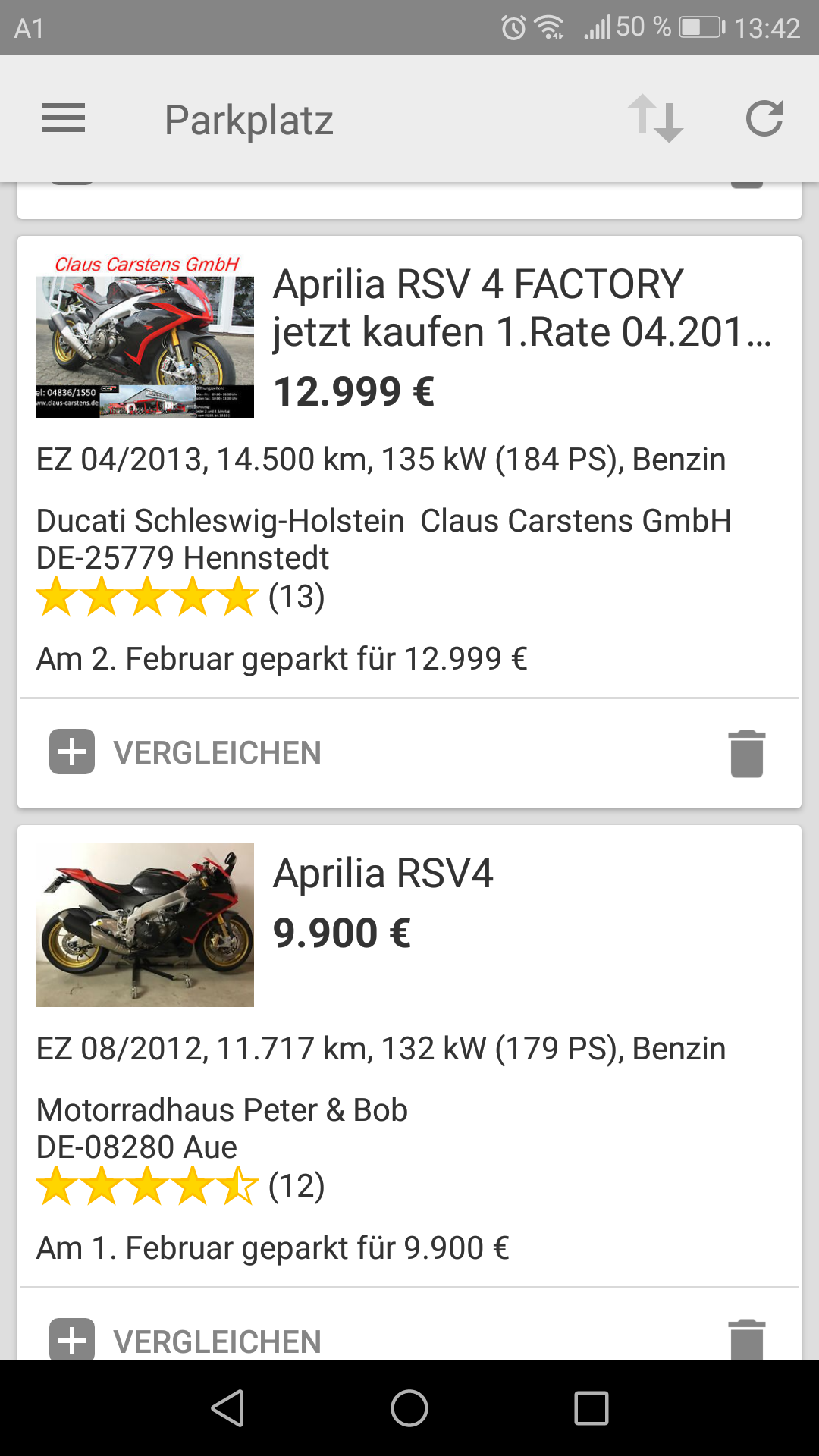Open the sort order options
The height and width of the screenshot is (1456, 819).
[x=655, y=119]
